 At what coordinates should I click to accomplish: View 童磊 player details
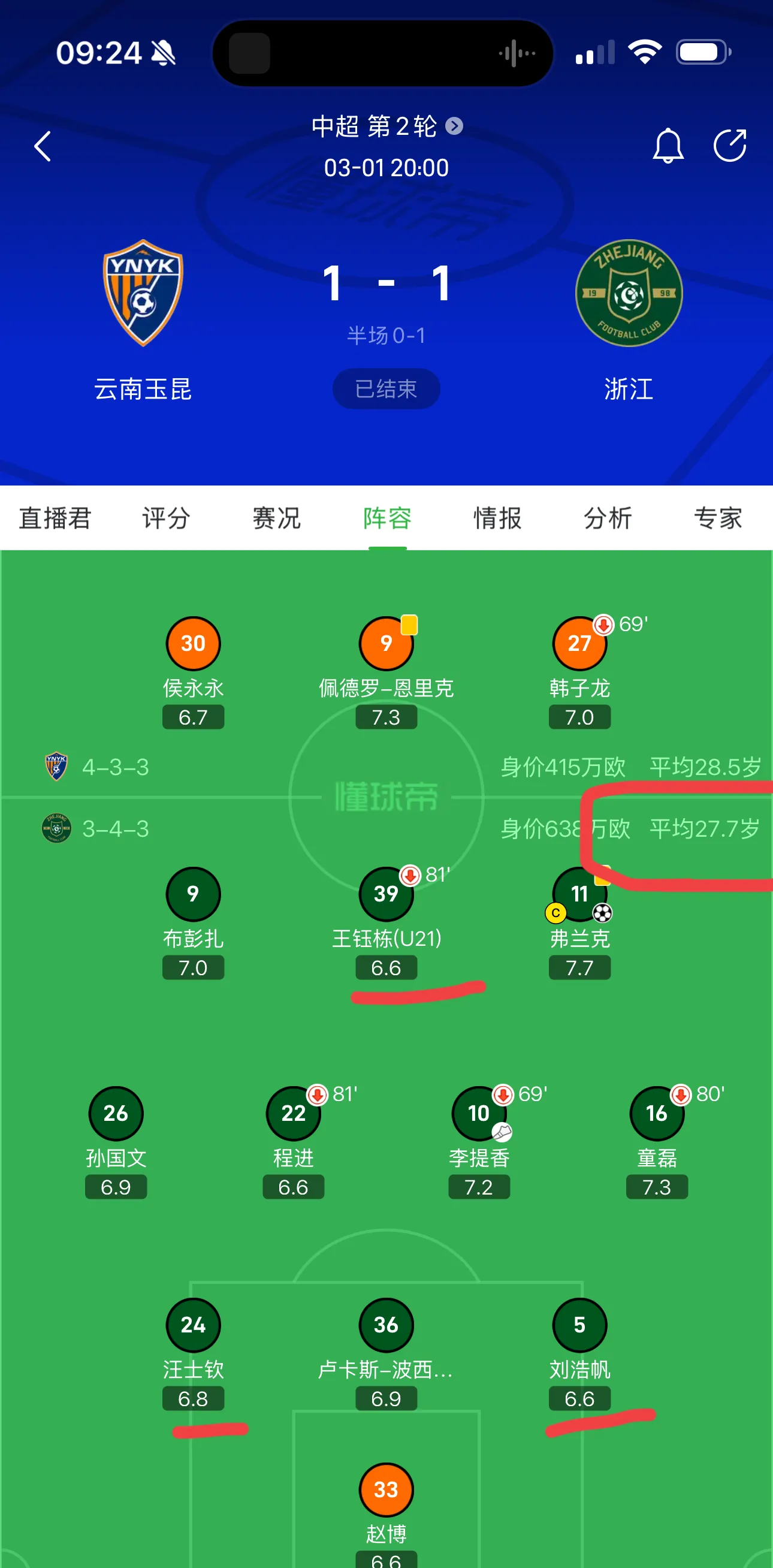click(656, 1114)
